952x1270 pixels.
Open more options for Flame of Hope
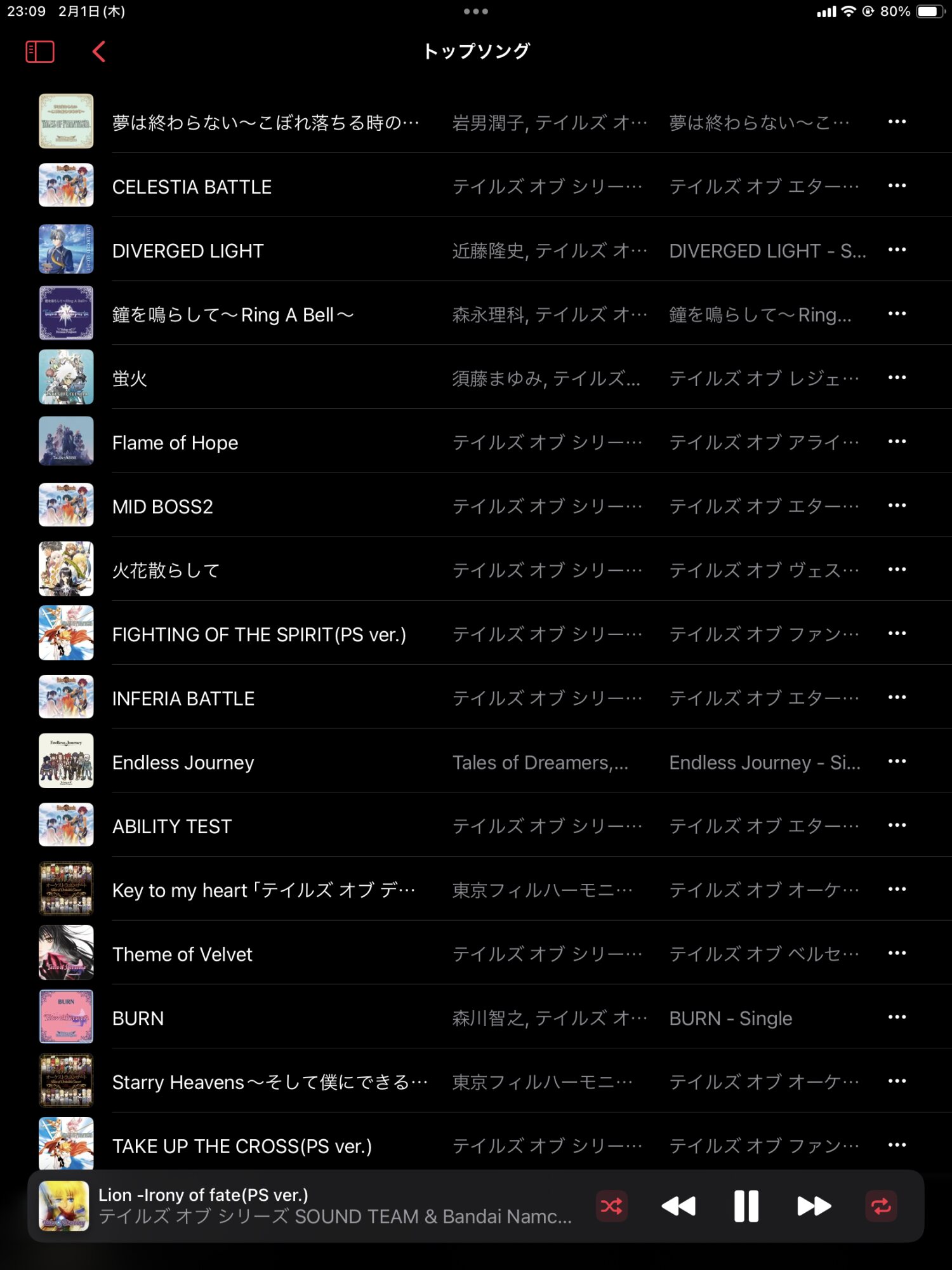897,442
